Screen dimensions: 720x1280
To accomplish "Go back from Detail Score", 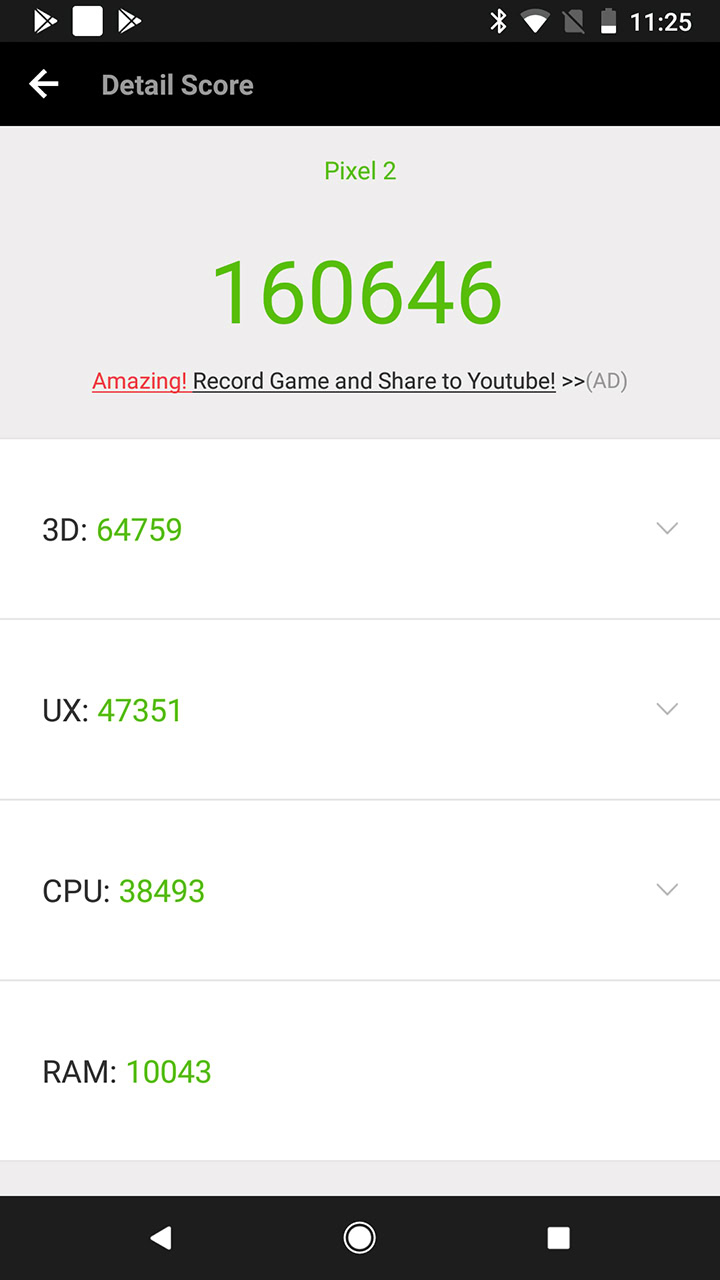I will (x=43, y=85).
